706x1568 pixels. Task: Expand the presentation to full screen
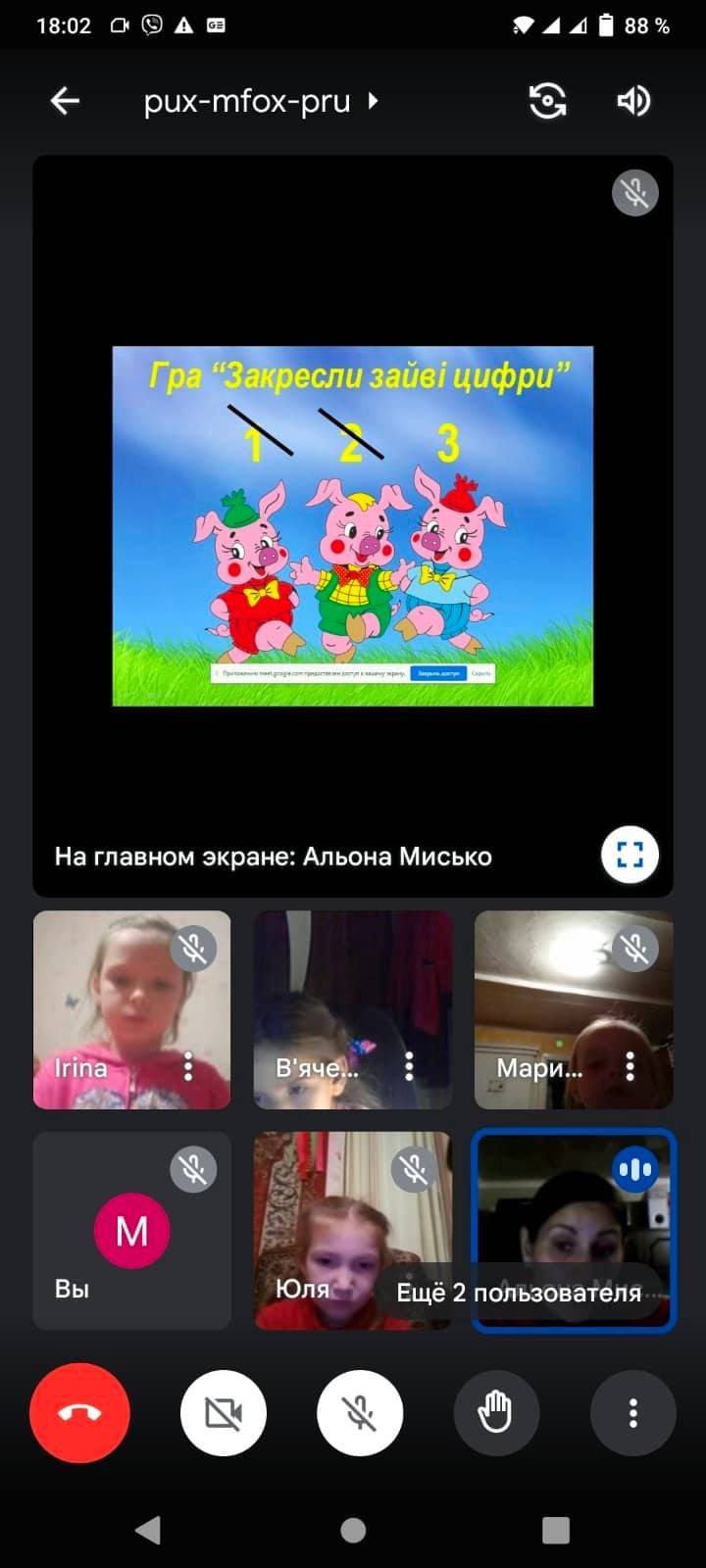pos(630,855)
